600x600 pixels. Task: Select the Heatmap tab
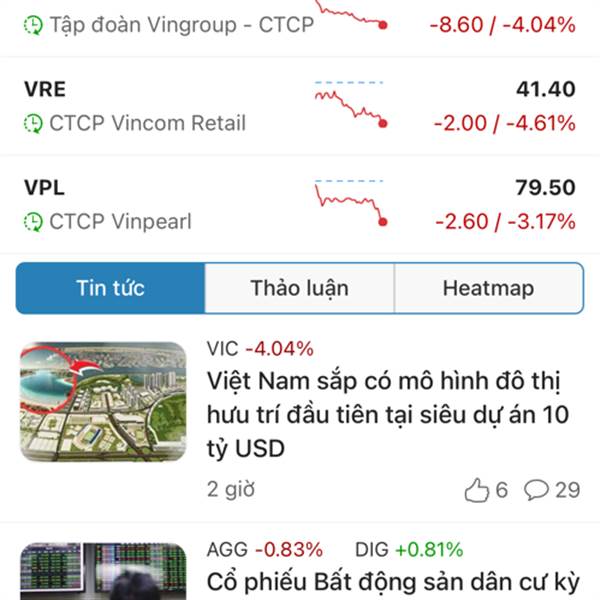click(488, 289)
